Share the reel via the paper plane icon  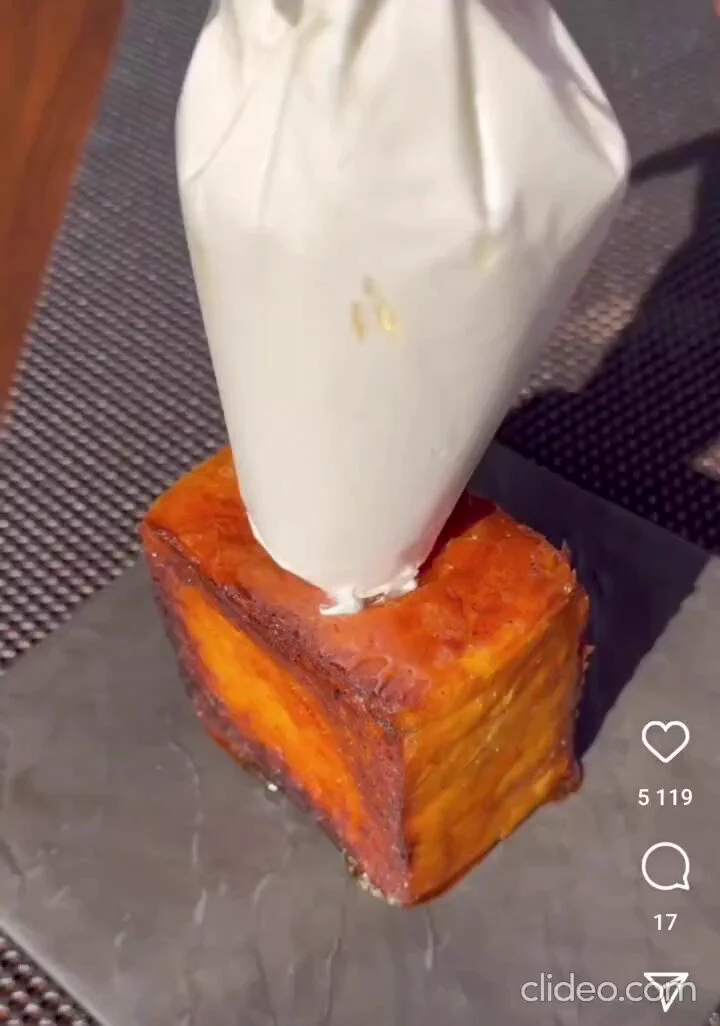coord(666,989)
